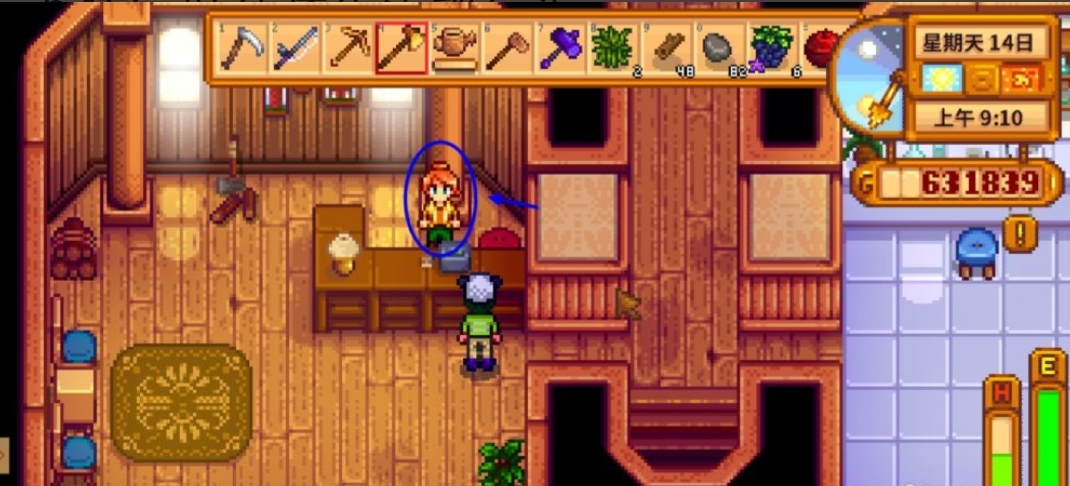Choose the highlighted axe tool
1070x486 pixels.
402,48
